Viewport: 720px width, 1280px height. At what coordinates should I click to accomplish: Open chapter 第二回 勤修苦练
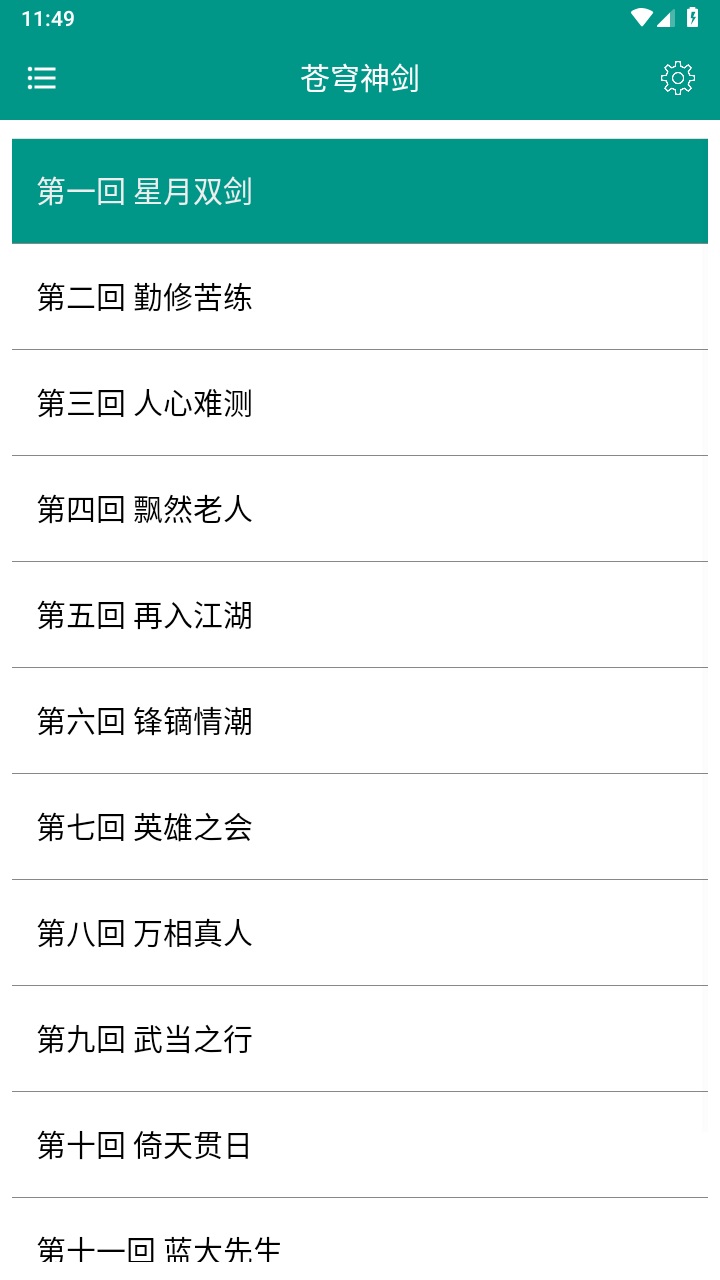pyautogui.click(x=144, y=297)
